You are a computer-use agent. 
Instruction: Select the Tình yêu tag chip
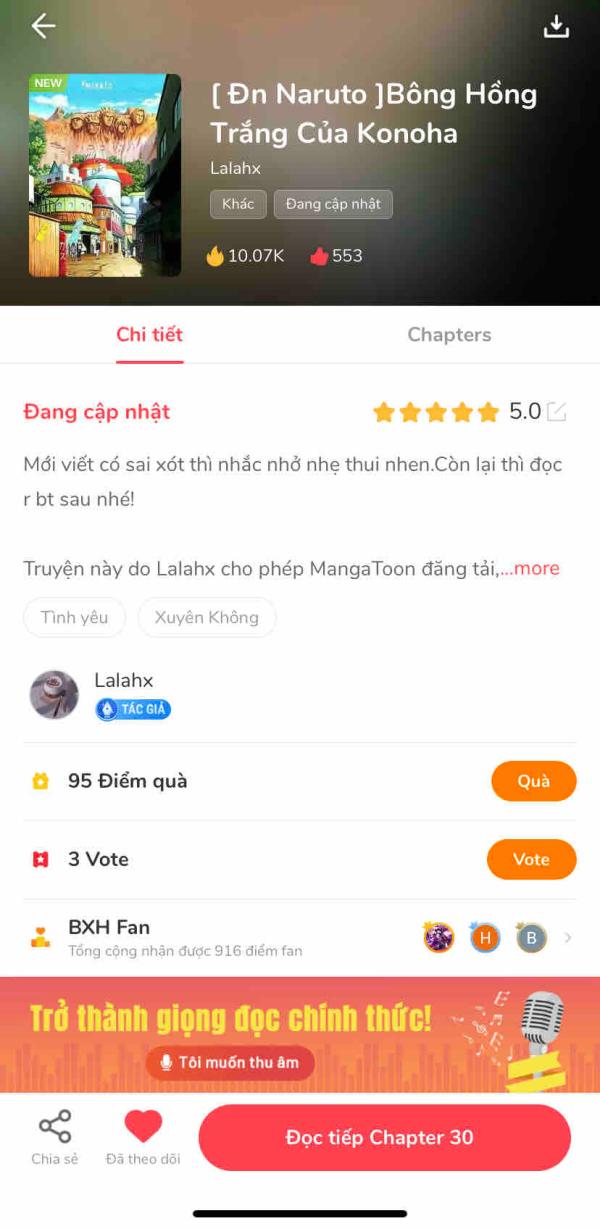(x=74, y=618)
